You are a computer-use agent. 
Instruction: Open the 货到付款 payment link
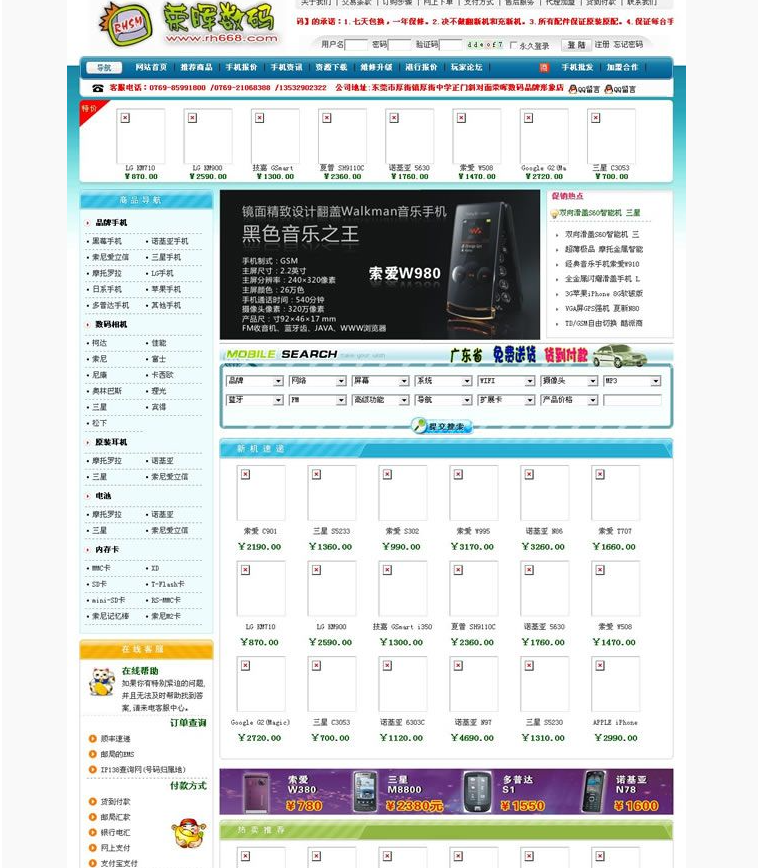(115, 801)
